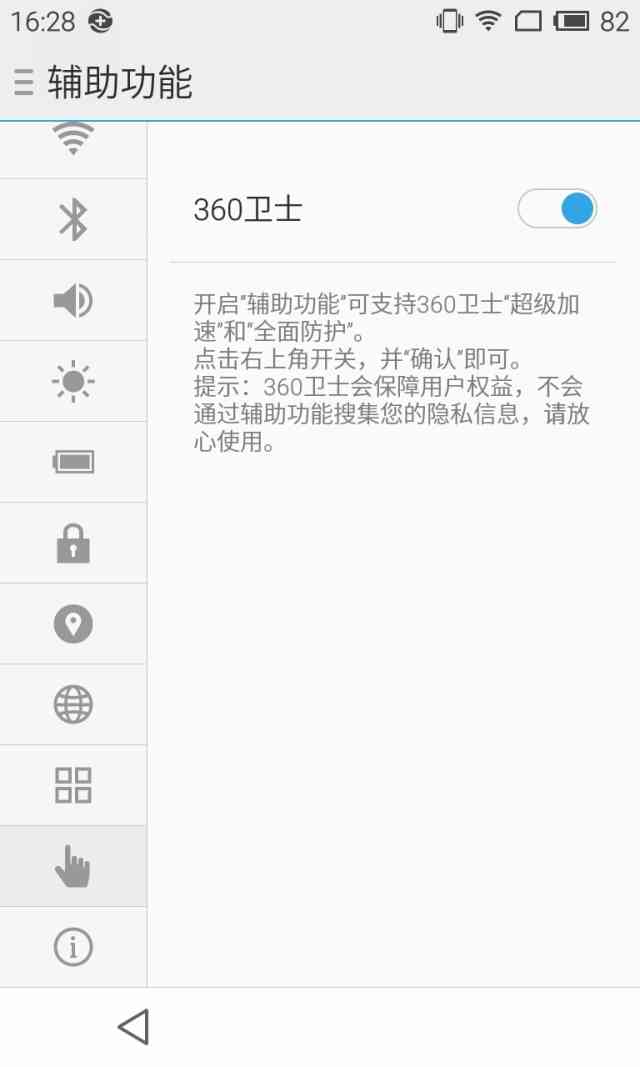Open location settings pin icon
Image resolution: width=640 pixels, height=1067 pixels.
coord(73,624)
